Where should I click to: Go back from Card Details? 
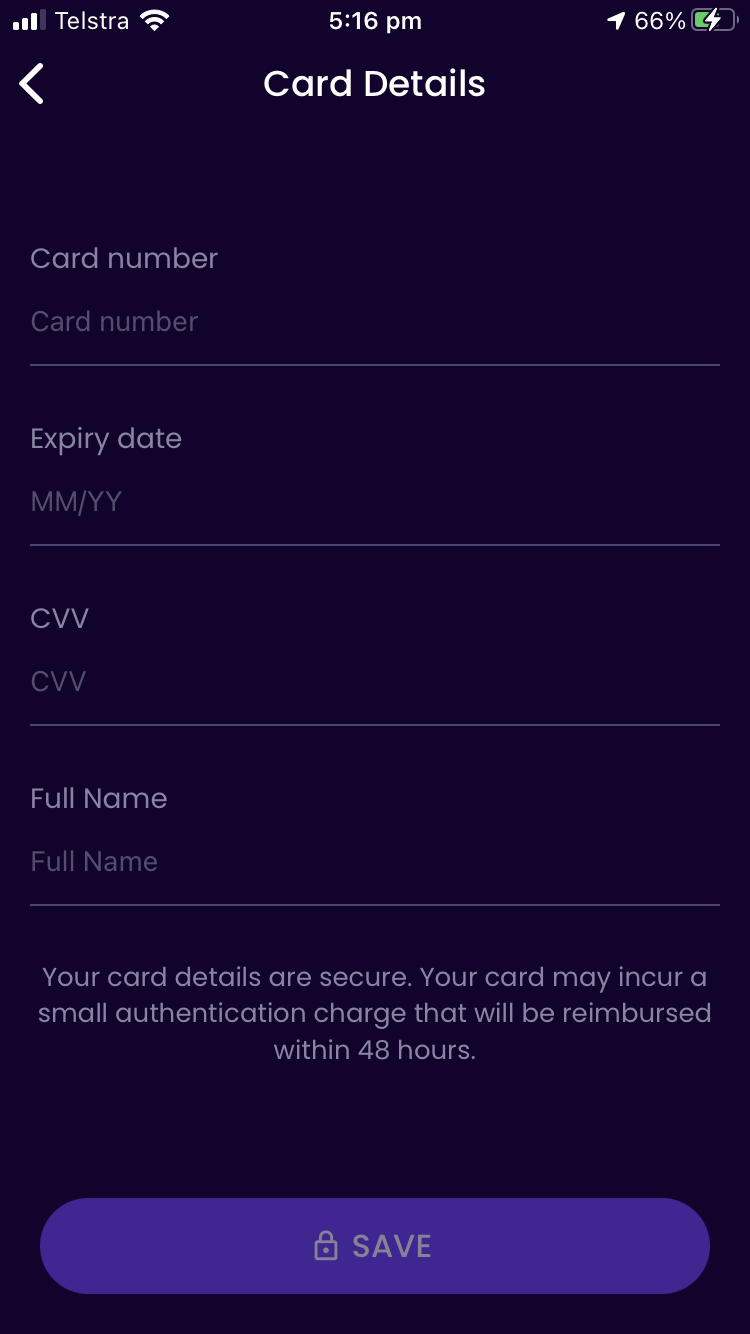point(32,84)
